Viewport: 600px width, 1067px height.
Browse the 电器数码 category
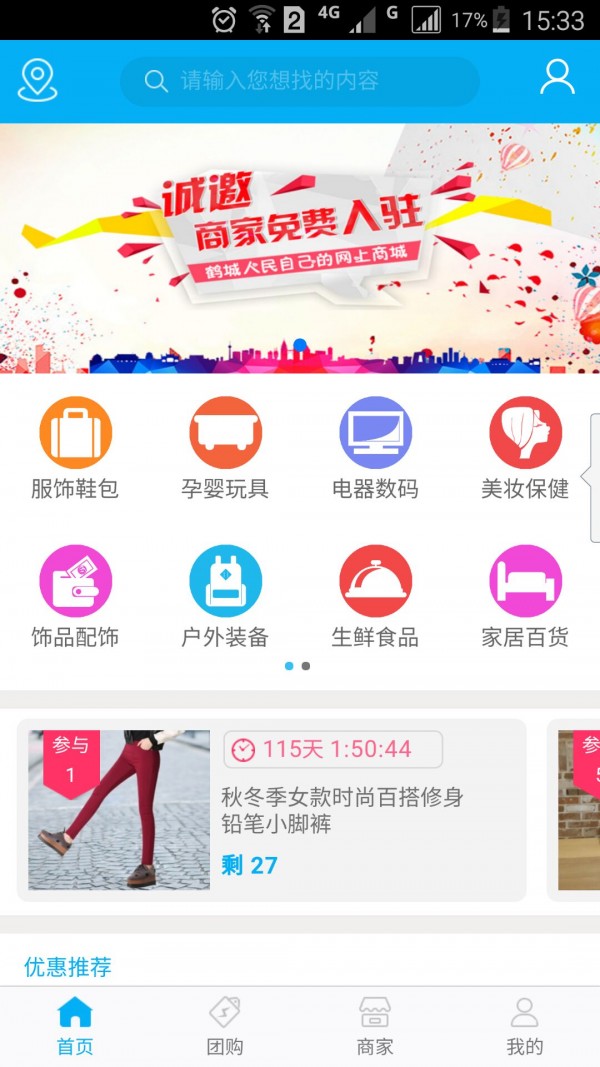point(375,448)
